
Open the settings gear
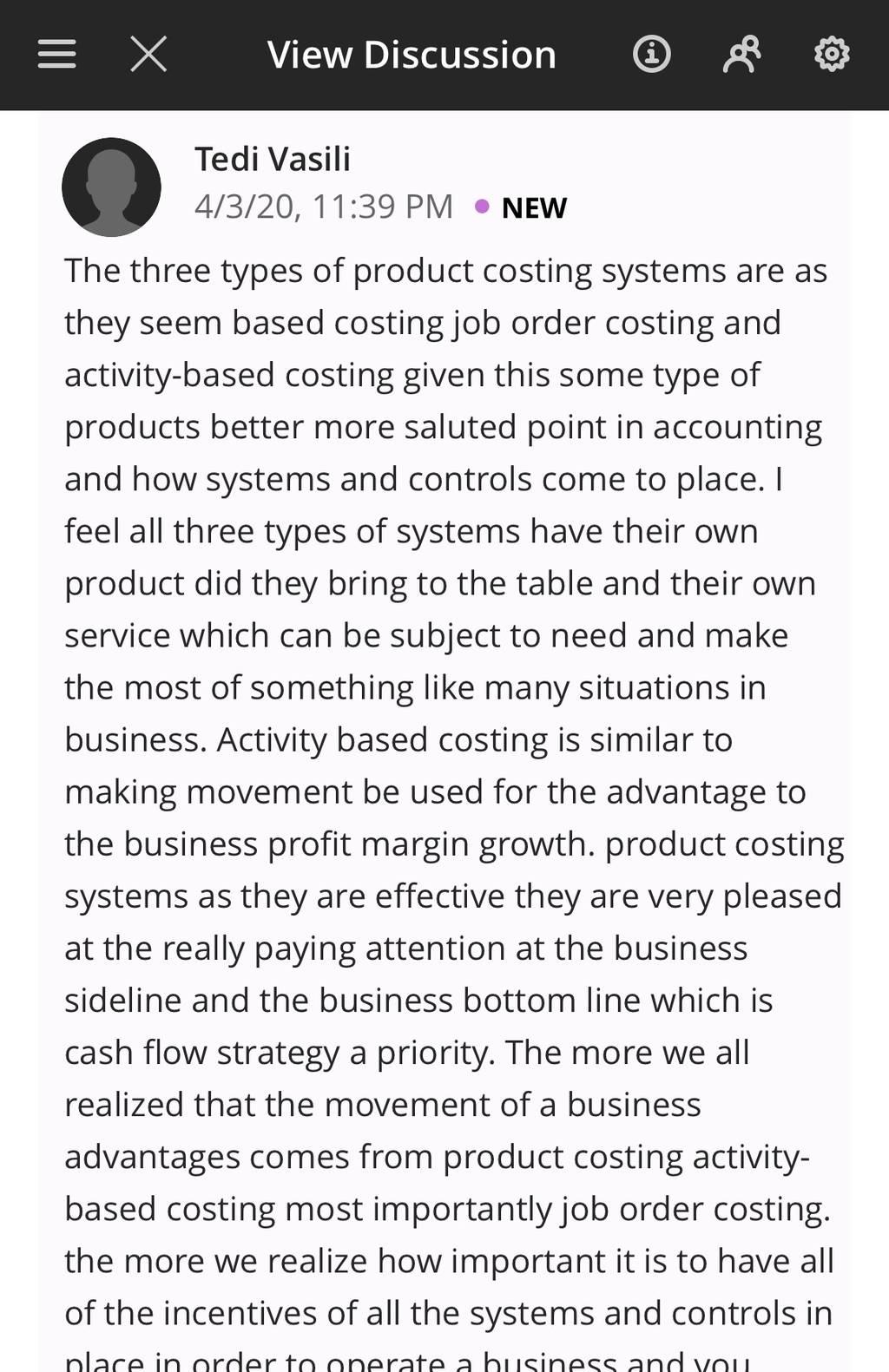click(832, 55)
